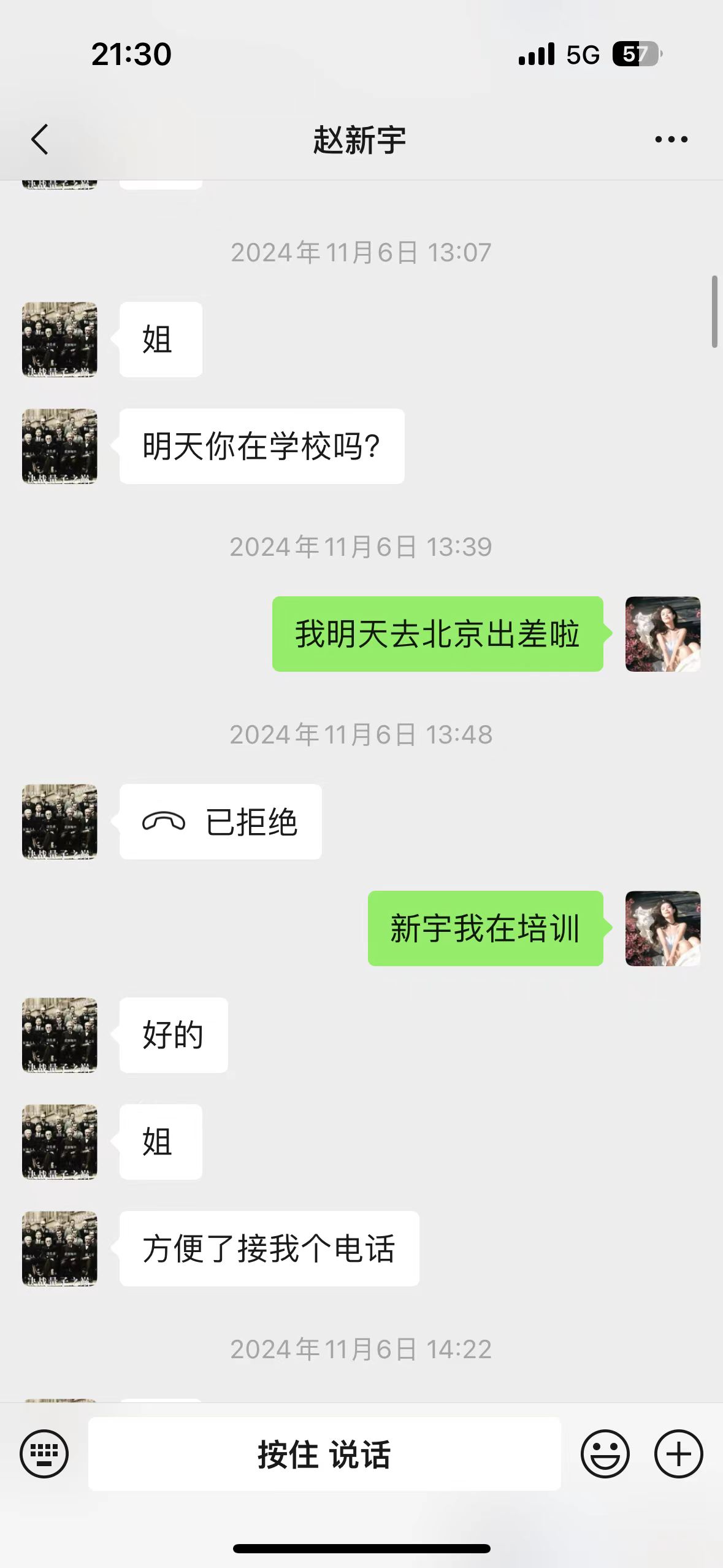This screenshot has width=723, height=1568.
Task: Open my avatar beside 新宇我在培训
Action: pos(662,928)
